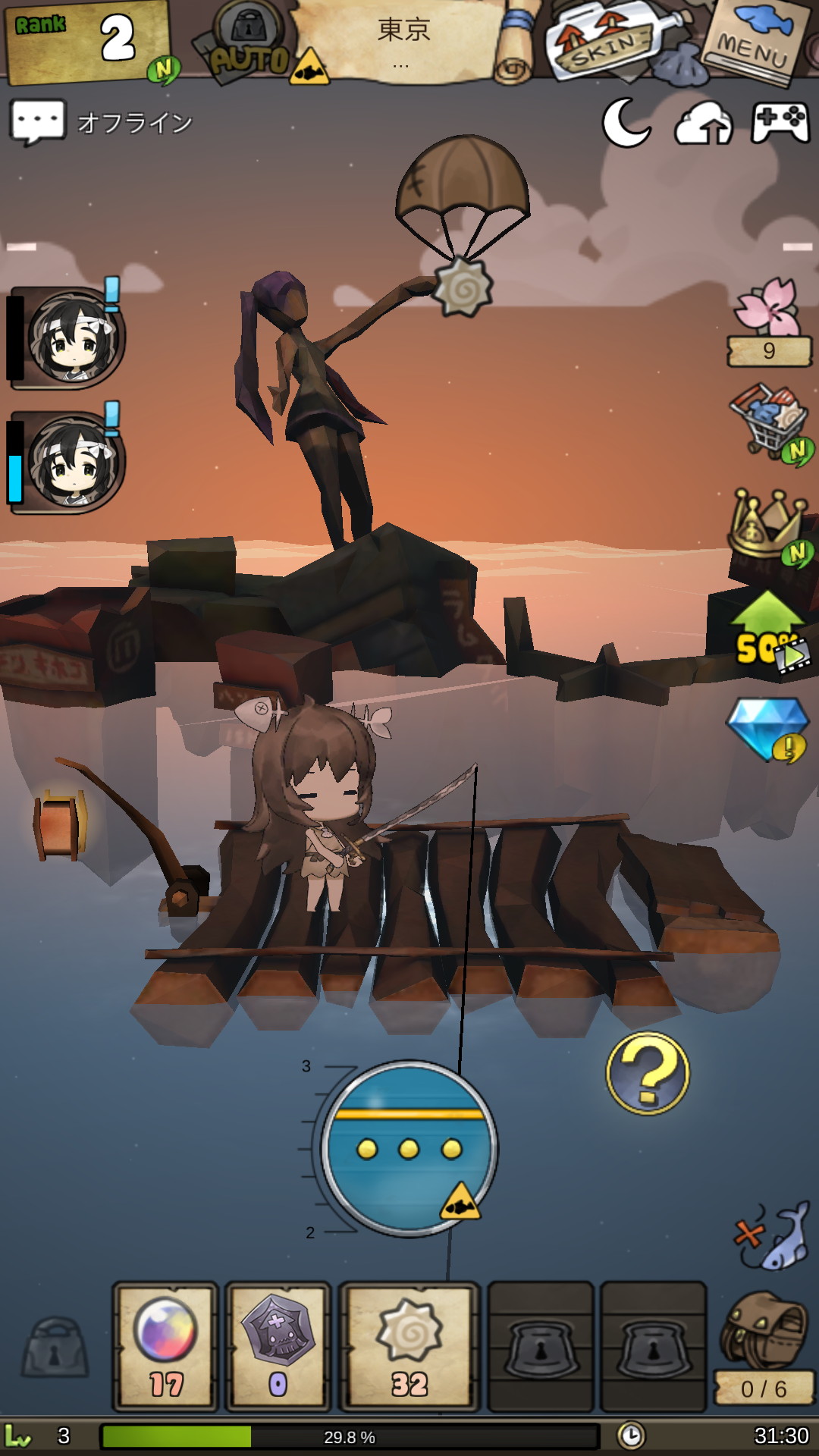Open the backpack inventory showing 0/6
Image resolution: width=819 pixels, height=1456 pixels.
point(764,1346)
